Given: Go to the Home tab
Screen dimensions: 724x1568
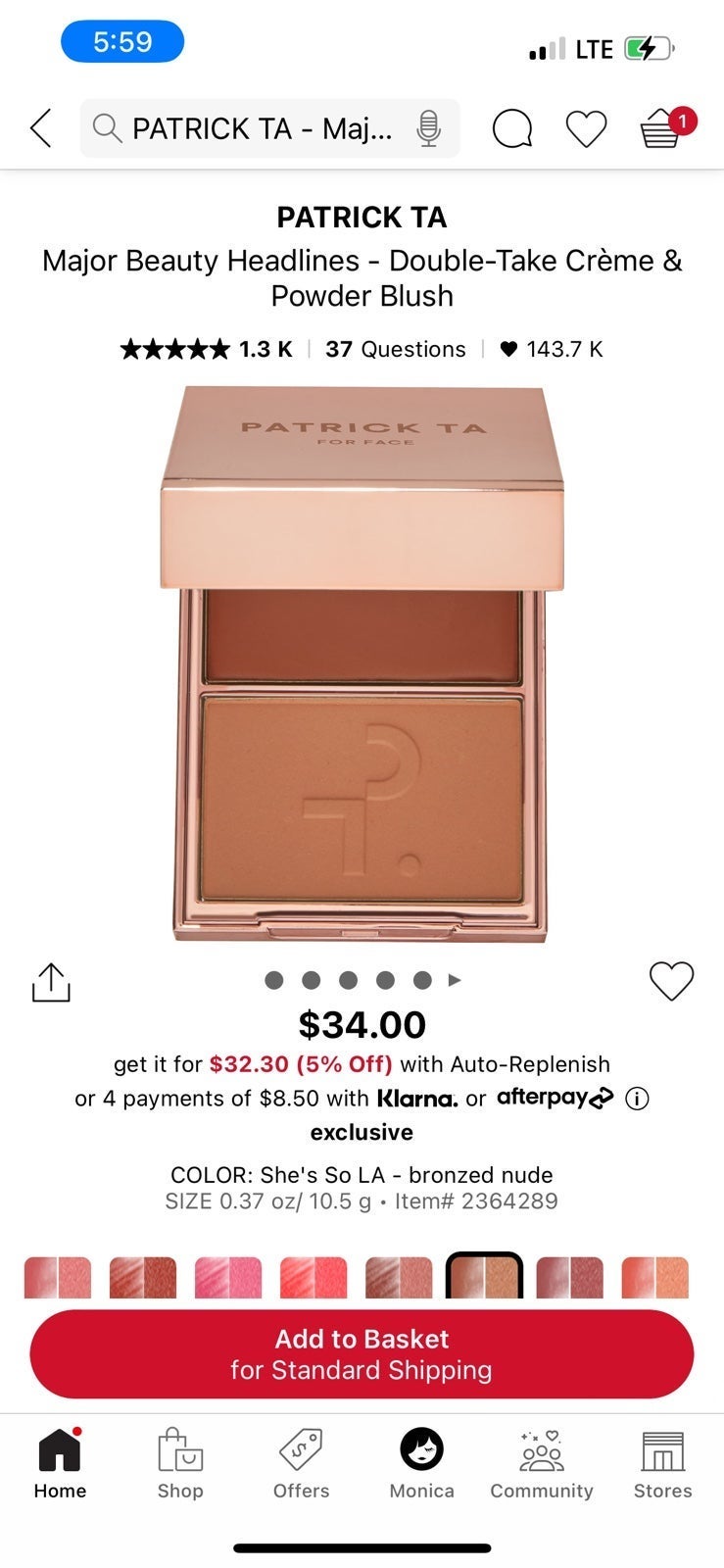Looking at the screenshot, I should click(60, 1464).
